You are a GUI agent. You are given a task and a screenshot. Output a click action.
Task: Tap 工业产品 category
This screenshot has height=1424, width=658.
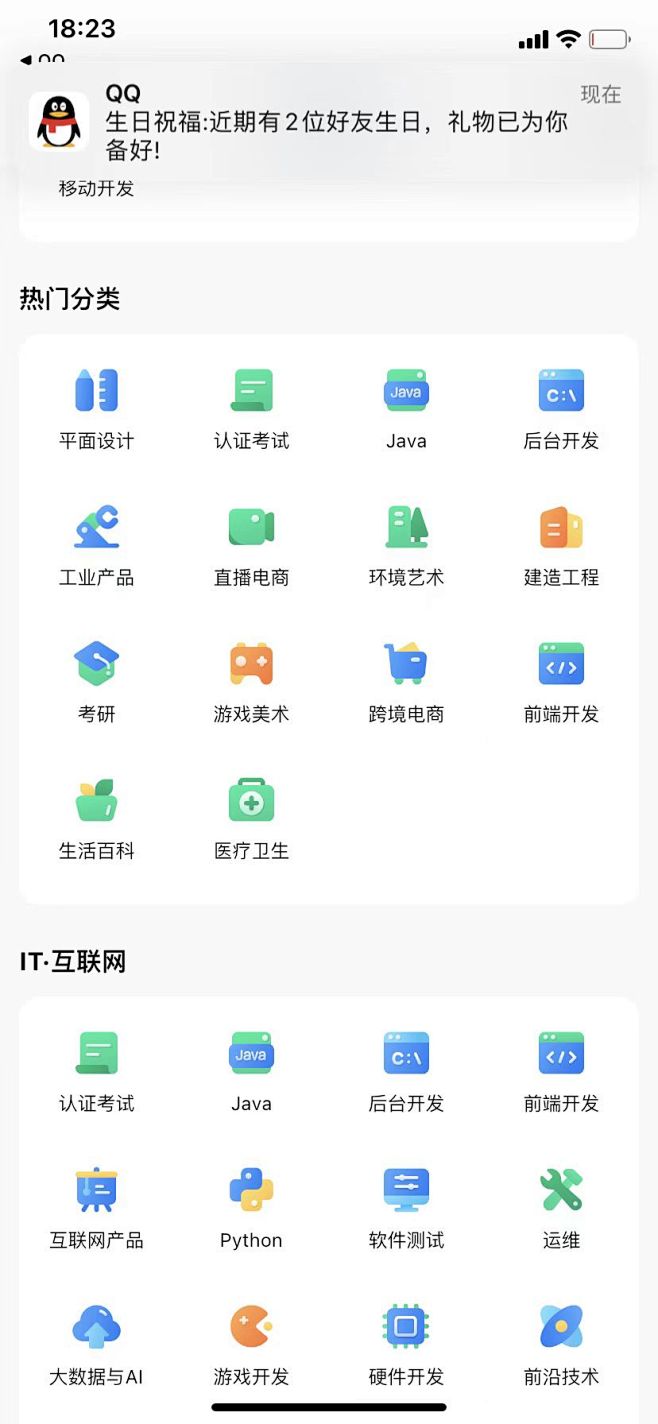(97, 546)
